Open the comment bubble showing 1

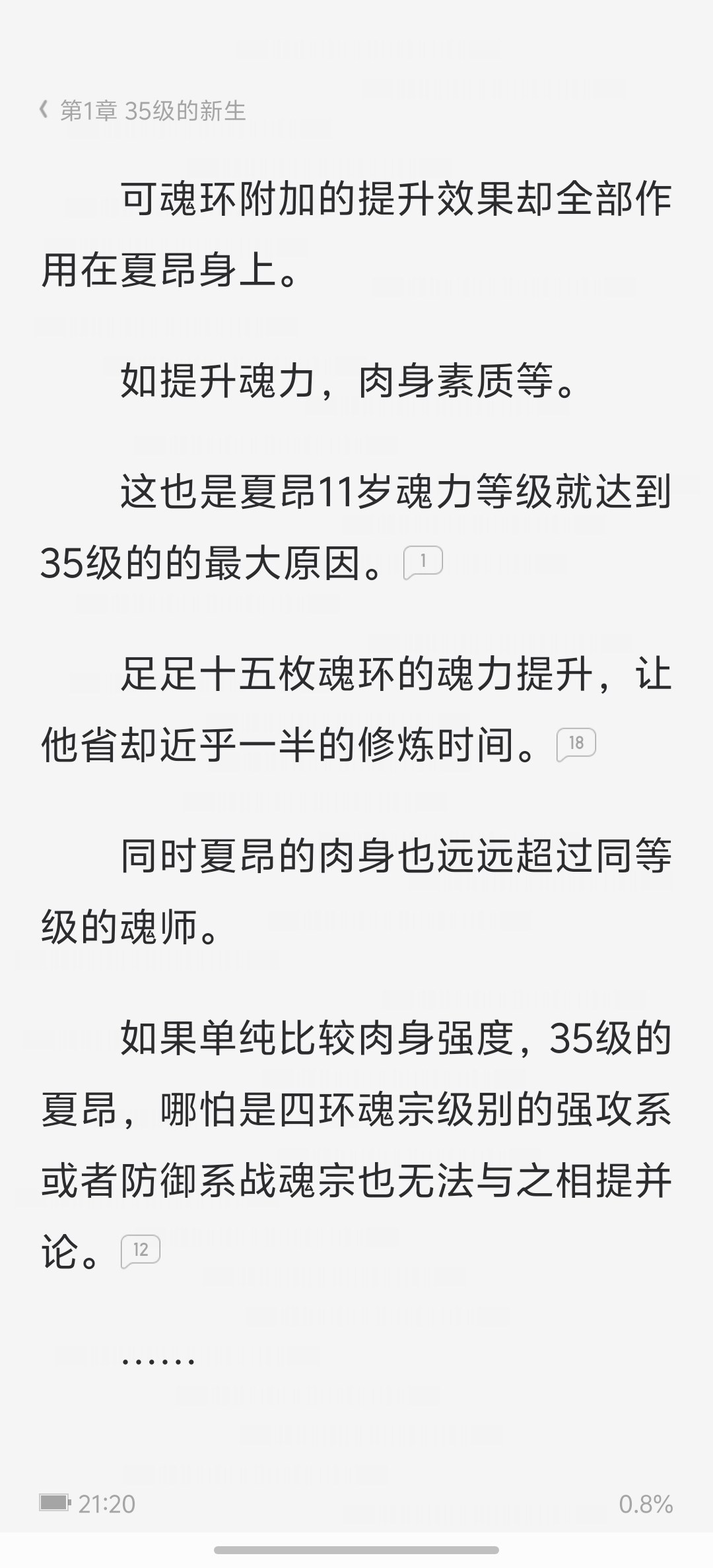423,563
